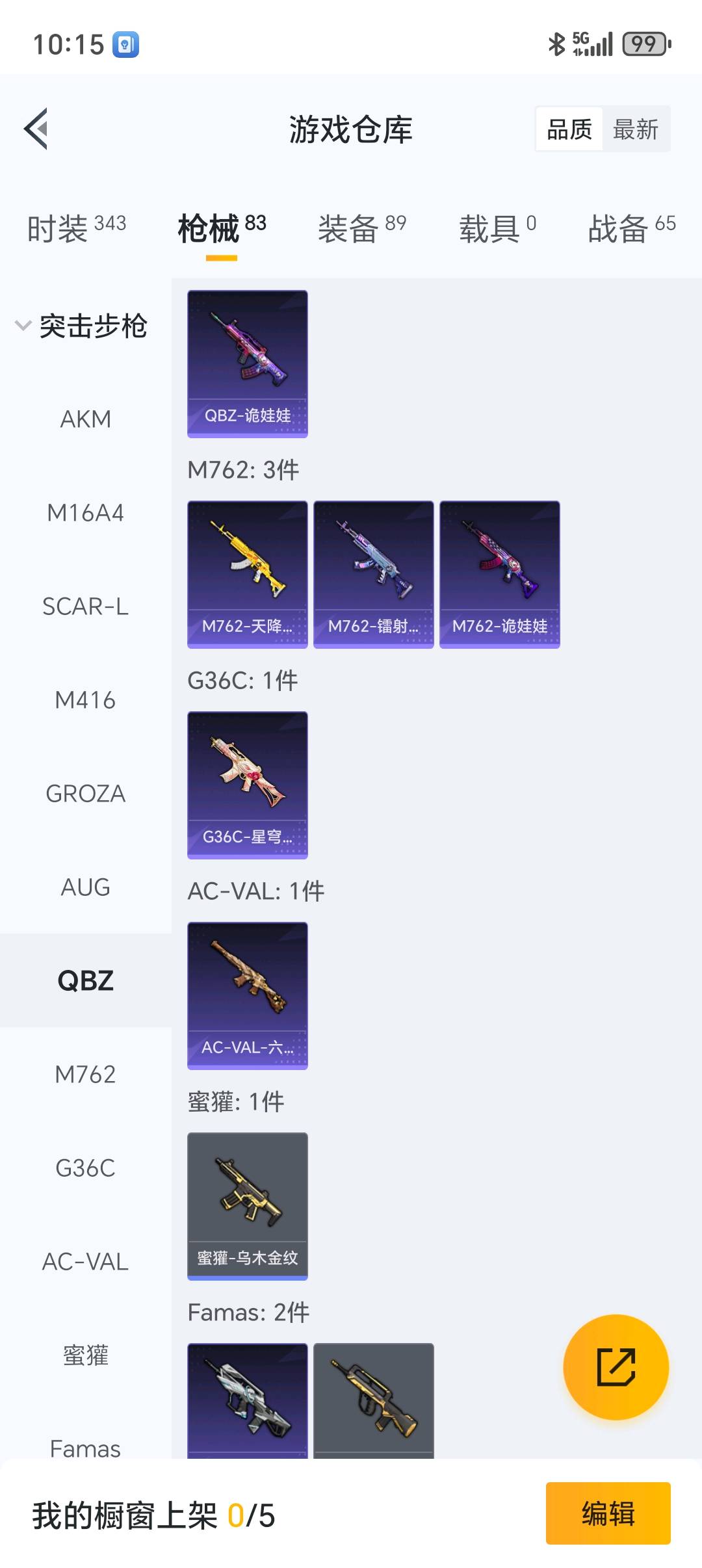Viewport: 702px width, 1568px height.
Task: Open the yellow M762-天降 skin
Action: pos(248,575)
